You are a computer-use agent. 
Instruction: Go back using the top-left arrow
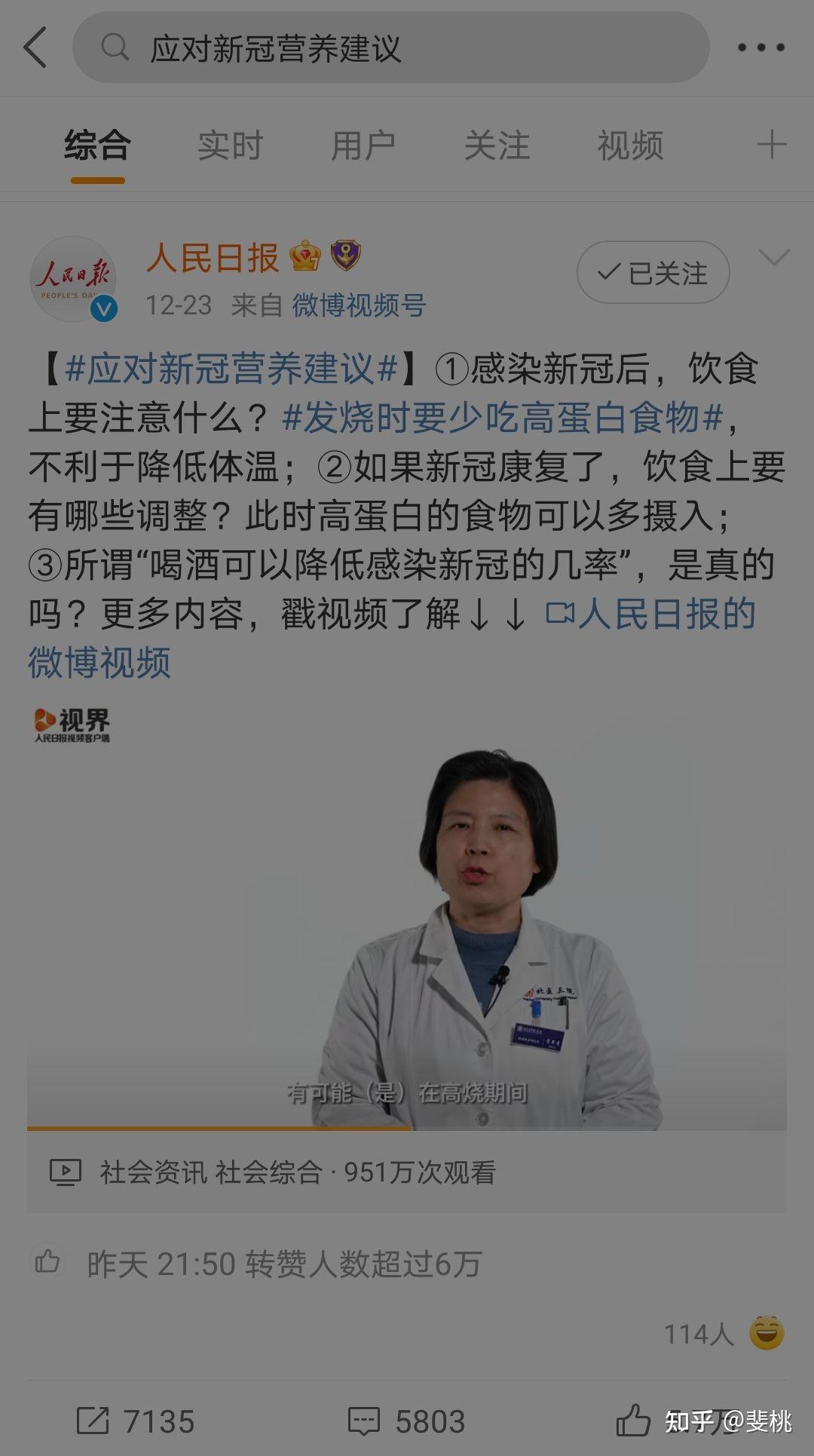pyautogui.click(x=35, y=47)
